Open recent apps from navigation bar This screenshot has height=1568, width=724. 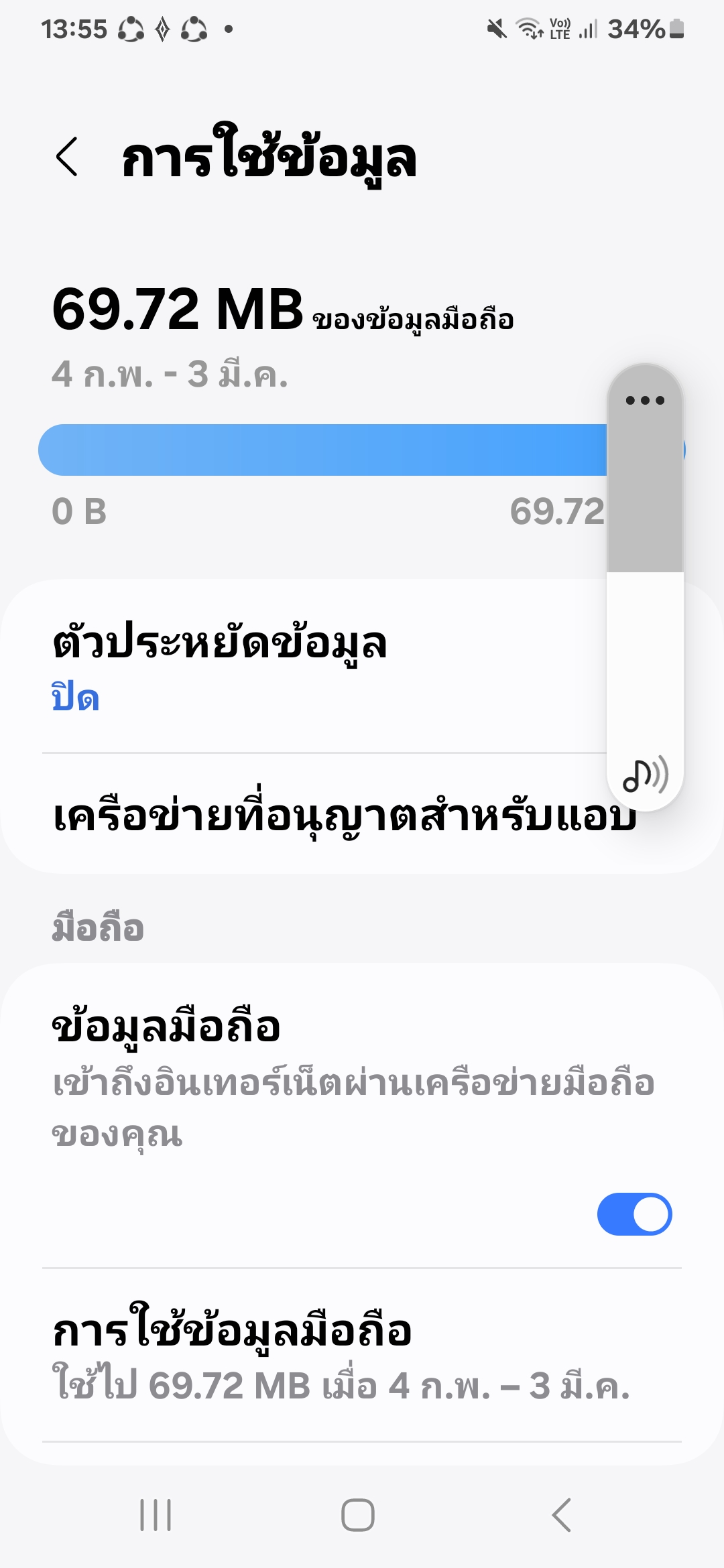156,1515
